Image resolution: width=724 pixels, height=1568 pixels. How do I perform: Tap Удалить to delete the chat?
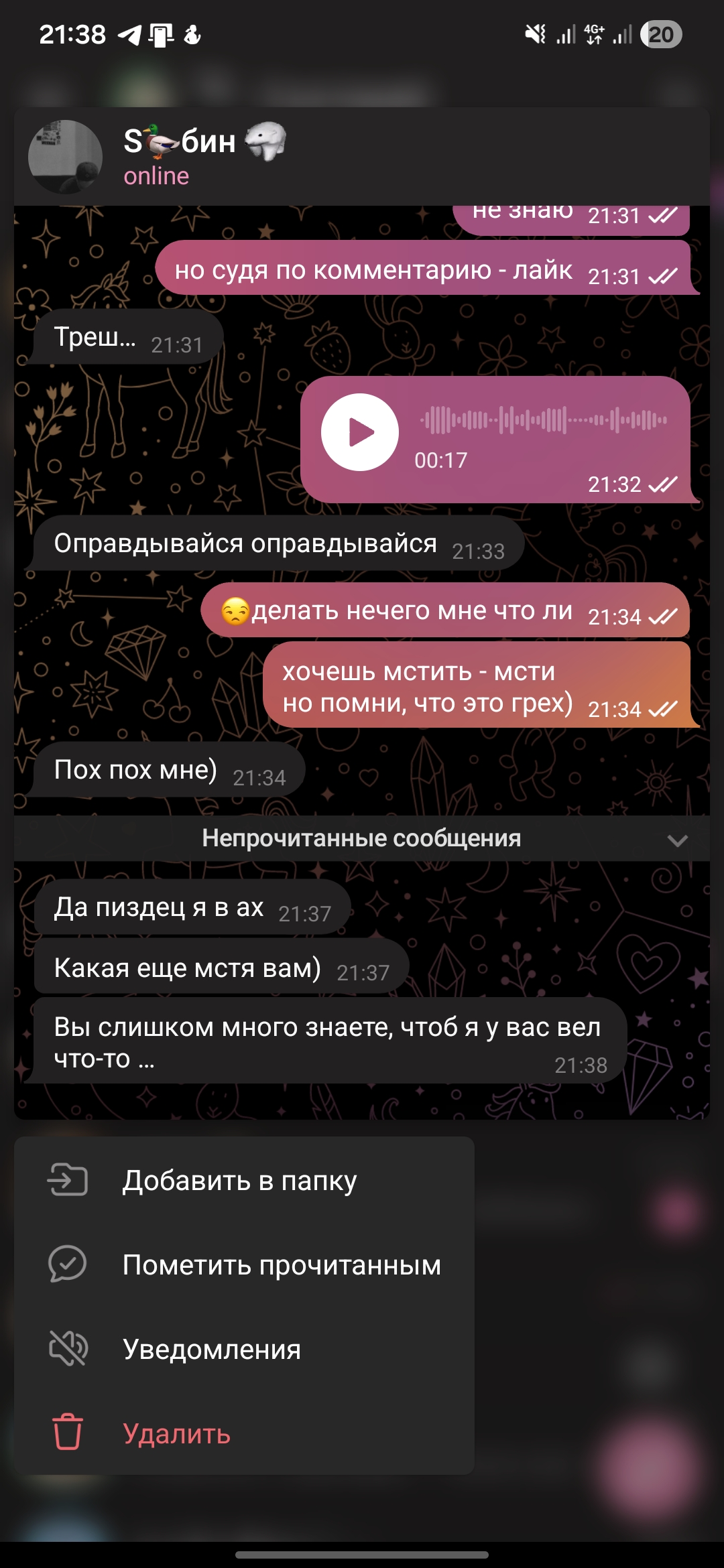tap(176, 1434)
